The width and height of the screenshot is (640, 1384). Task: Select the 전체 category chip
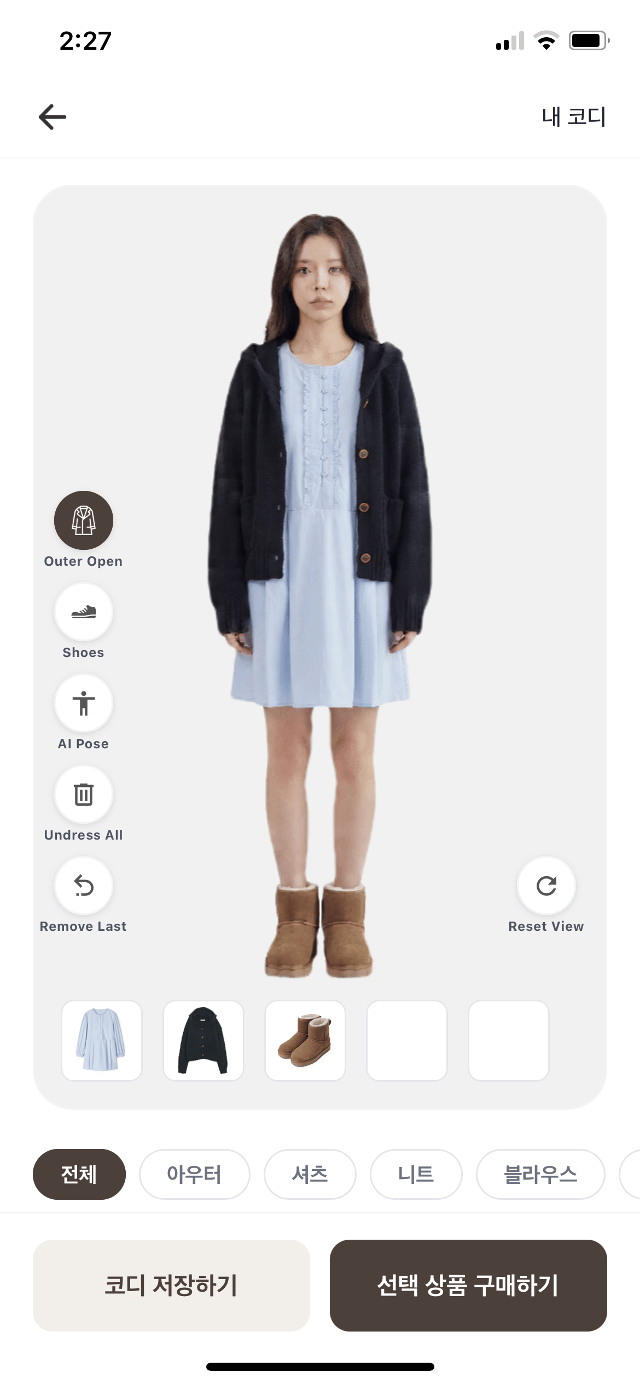pyautogui.click(x=79, y=1174)
